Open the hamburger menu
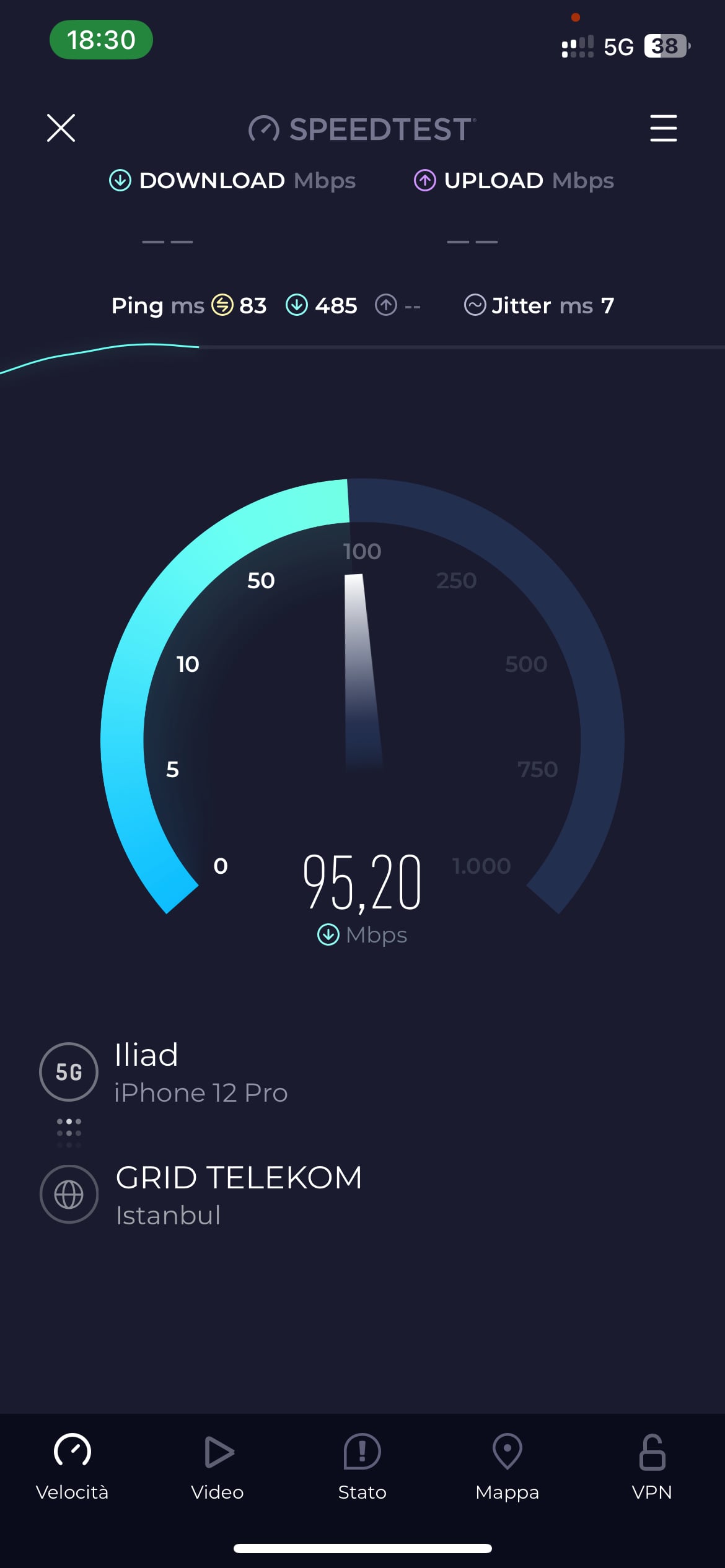725x1568 pixels. [x=663, y=128]
